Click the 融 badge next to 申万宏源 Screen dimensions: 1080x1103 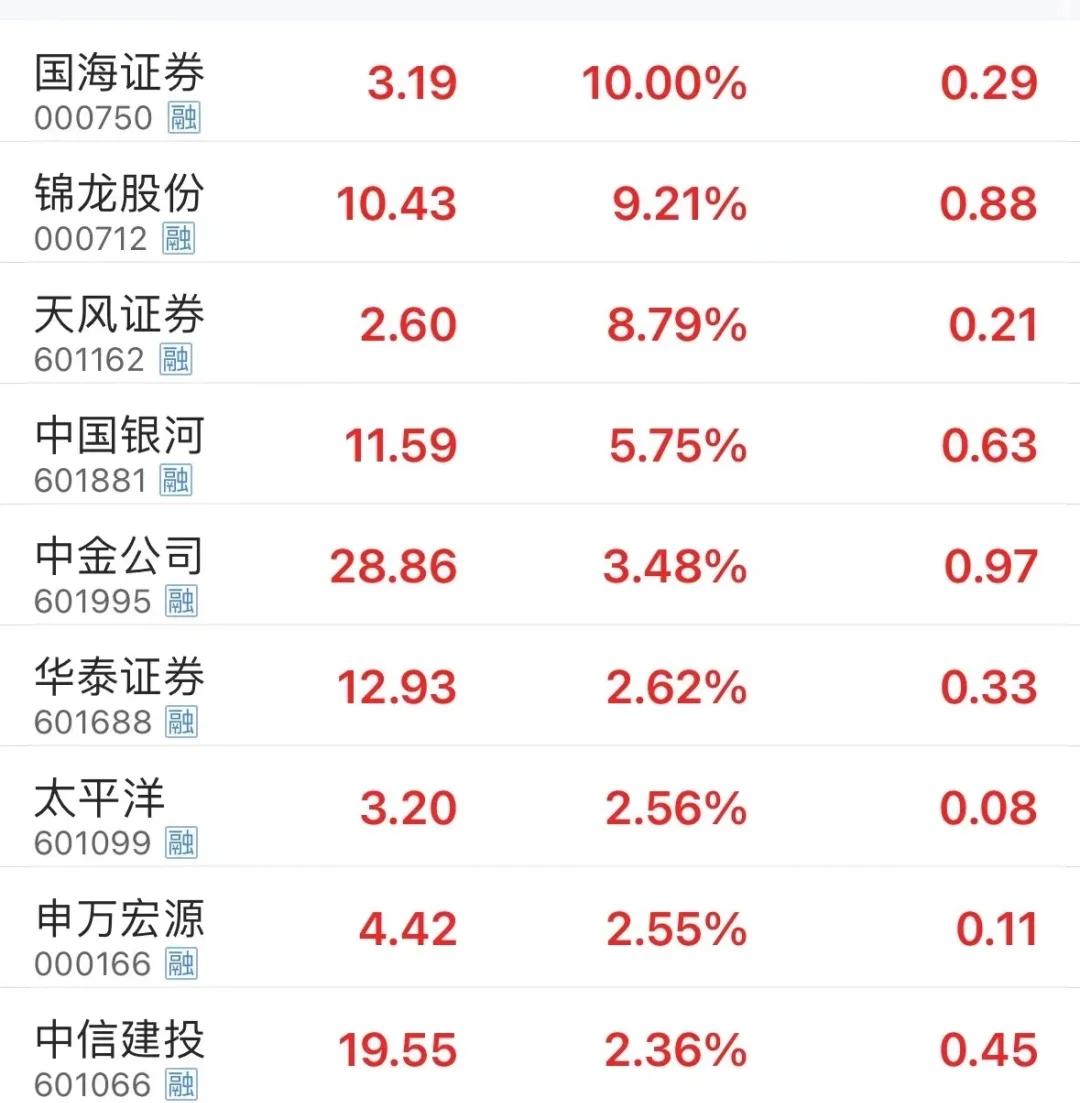point(181,965)
